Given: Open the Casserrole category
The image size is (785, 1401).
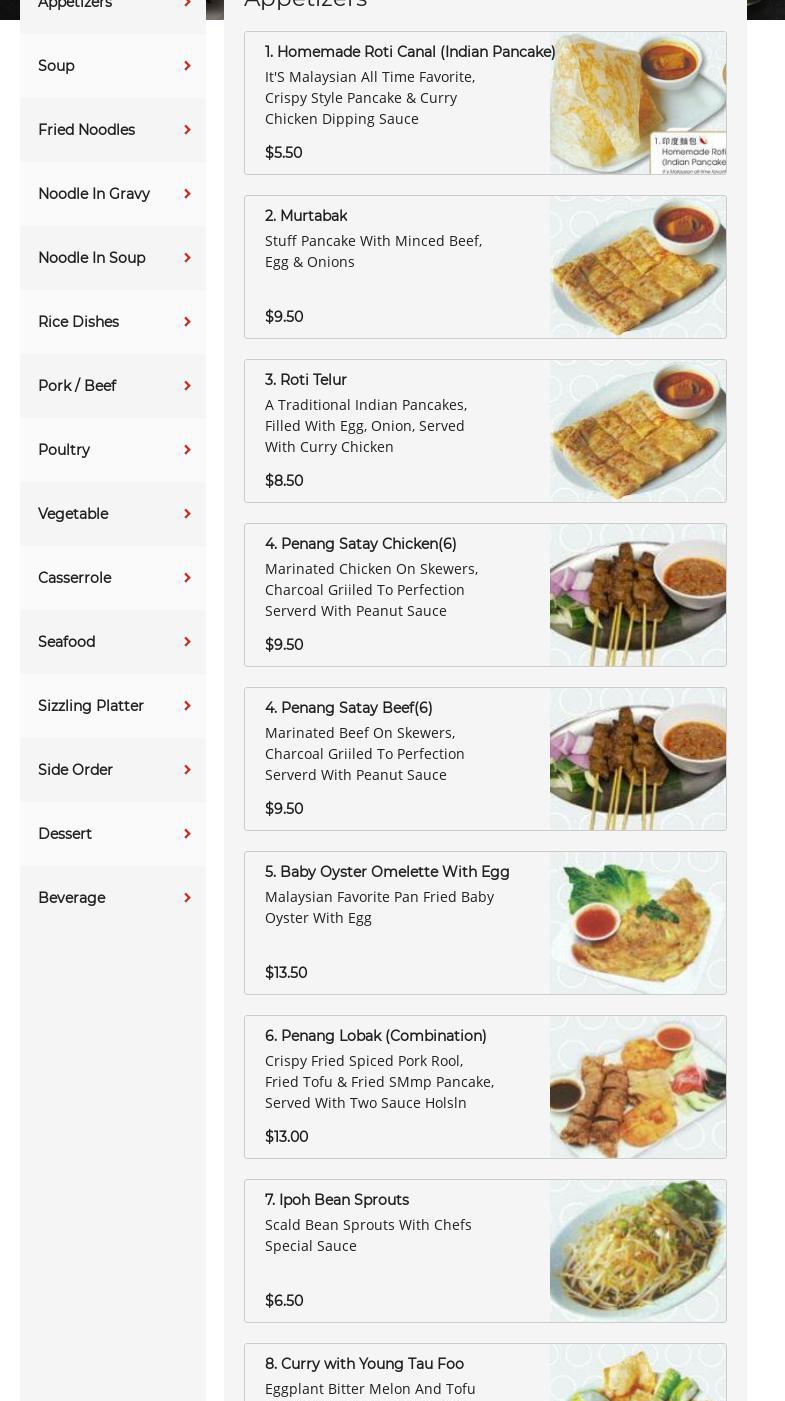Looking at the screenshot, I should [113, 578].
